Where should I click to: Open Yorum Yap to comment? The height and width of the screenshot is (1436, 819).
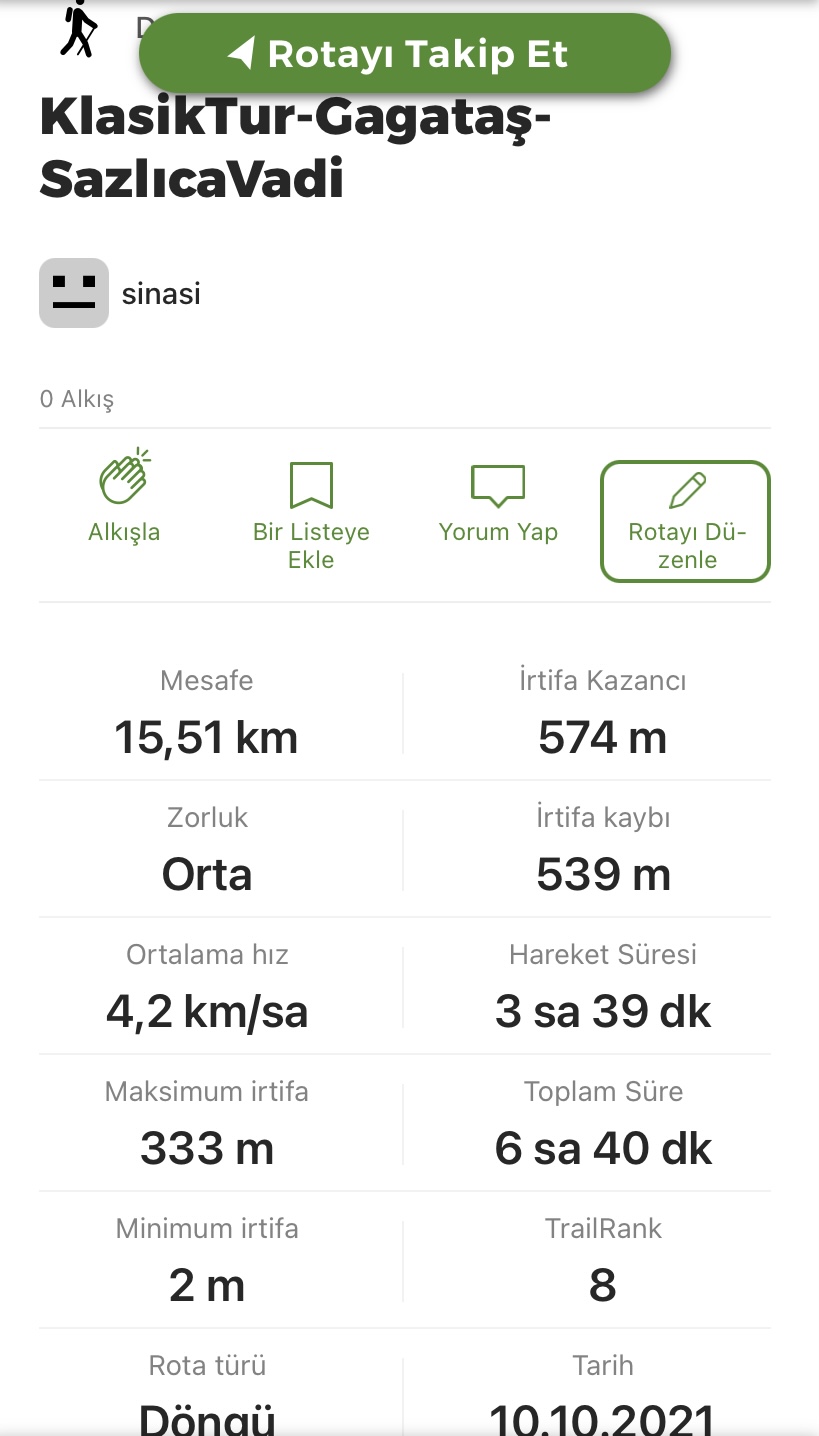(x=498, y=504)
